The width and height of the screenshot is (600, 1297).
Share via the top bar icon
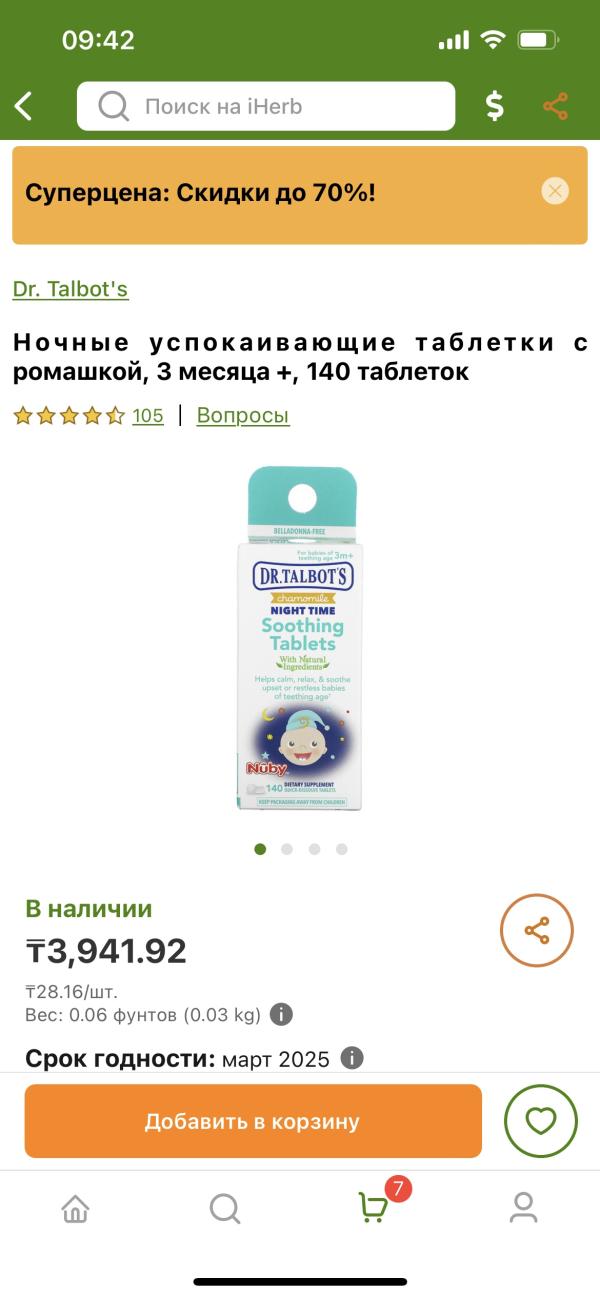tap(555, 106)
